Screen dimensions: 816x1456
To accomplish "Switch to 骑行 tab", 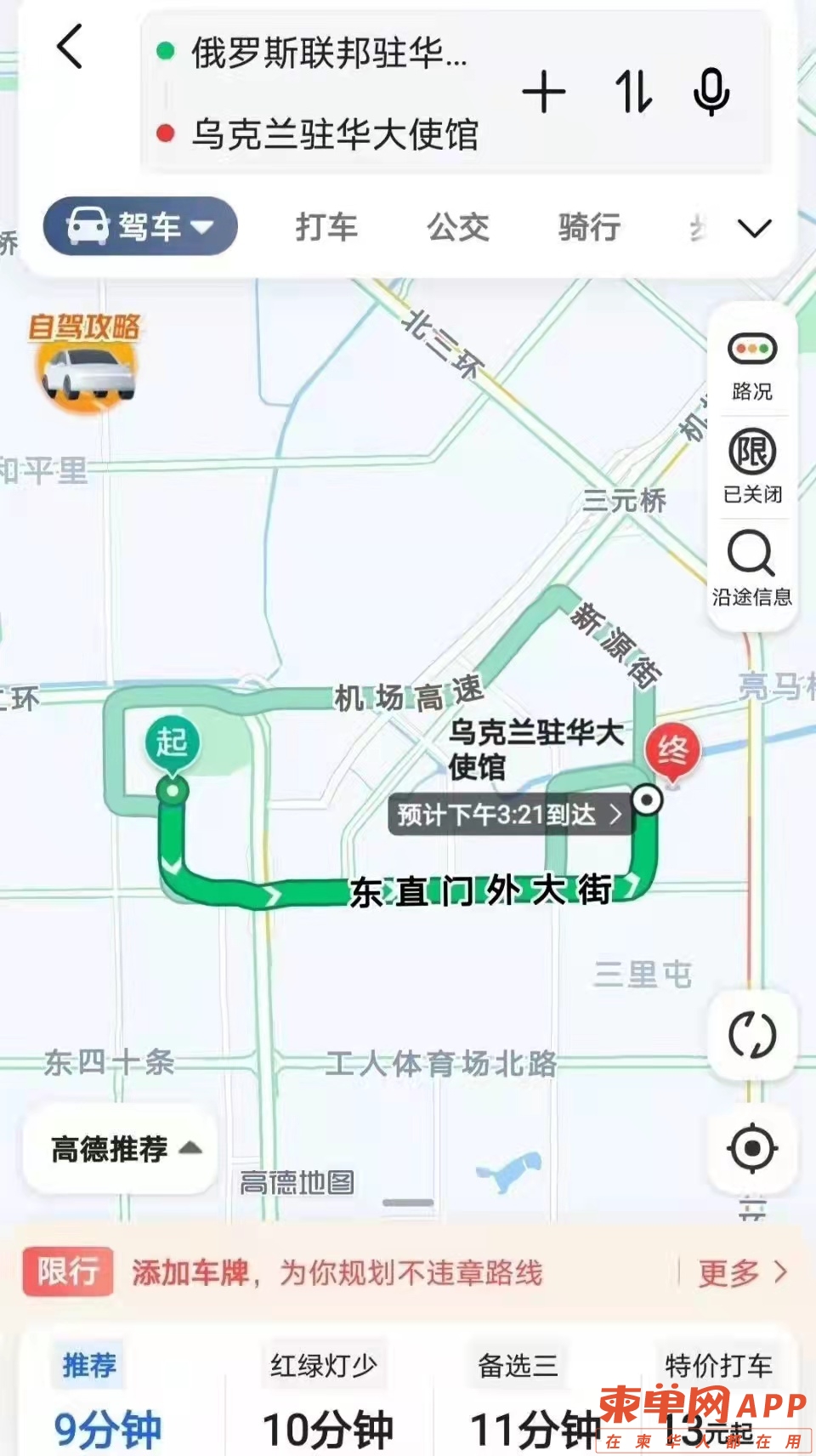I will tap(589, 227).
